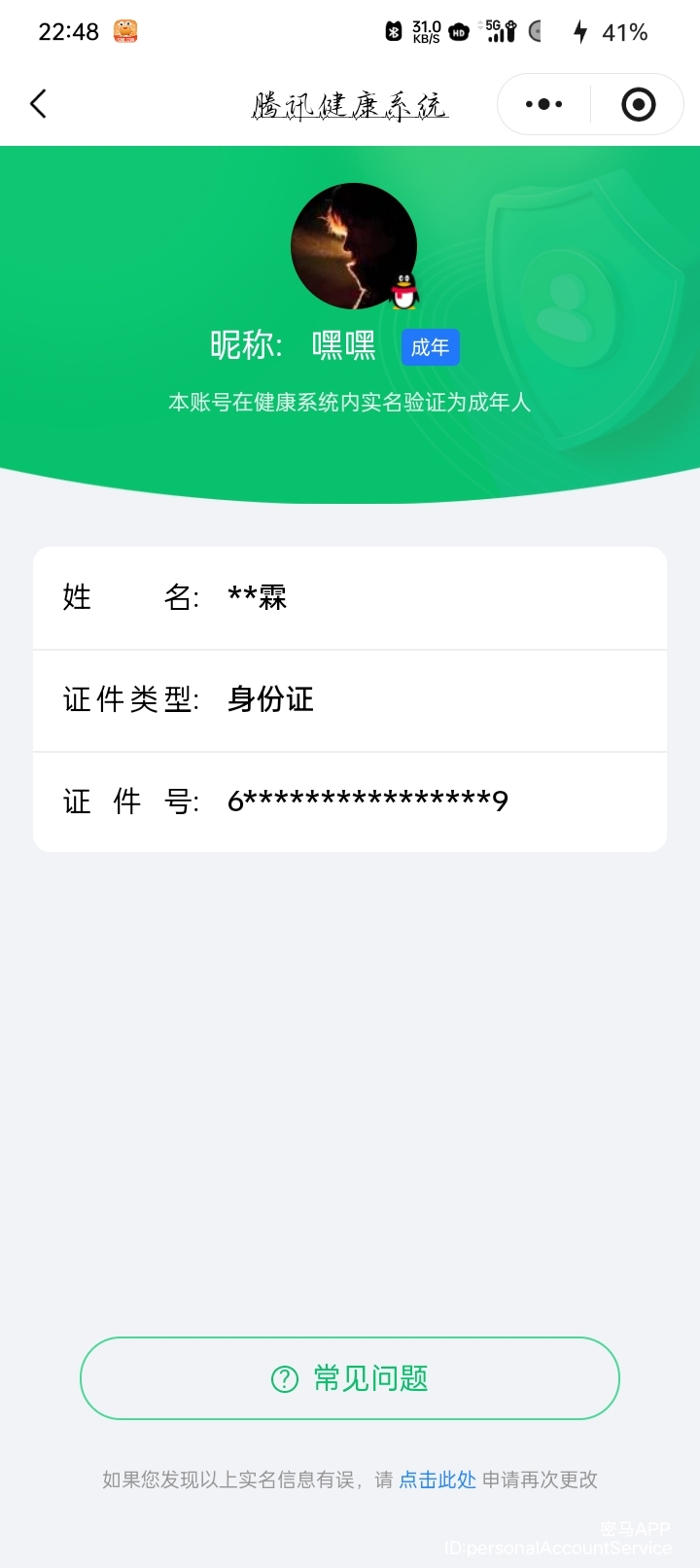Tap the battery charging indicator

(x=580, y=30)
